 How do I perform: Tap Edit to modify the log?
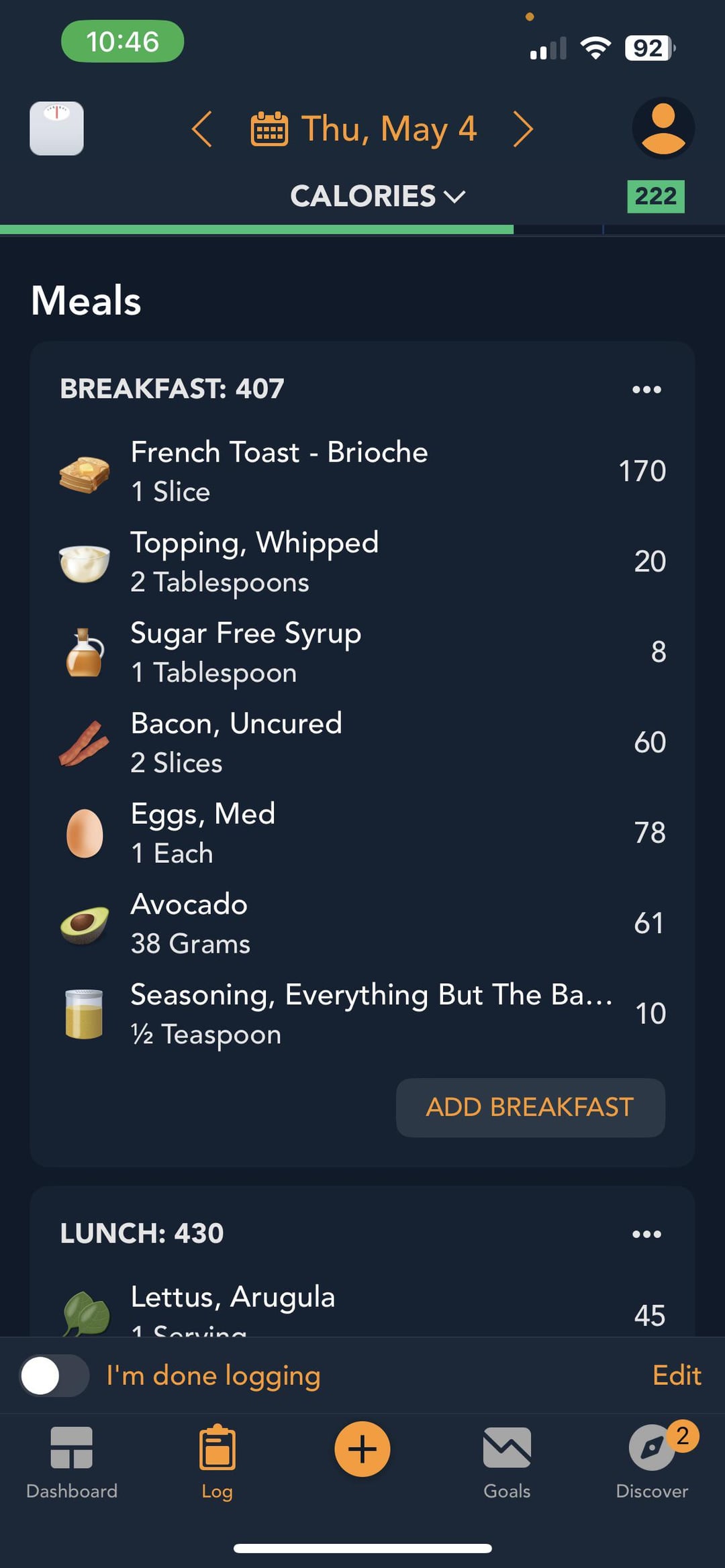click(x=677, y=1375)
